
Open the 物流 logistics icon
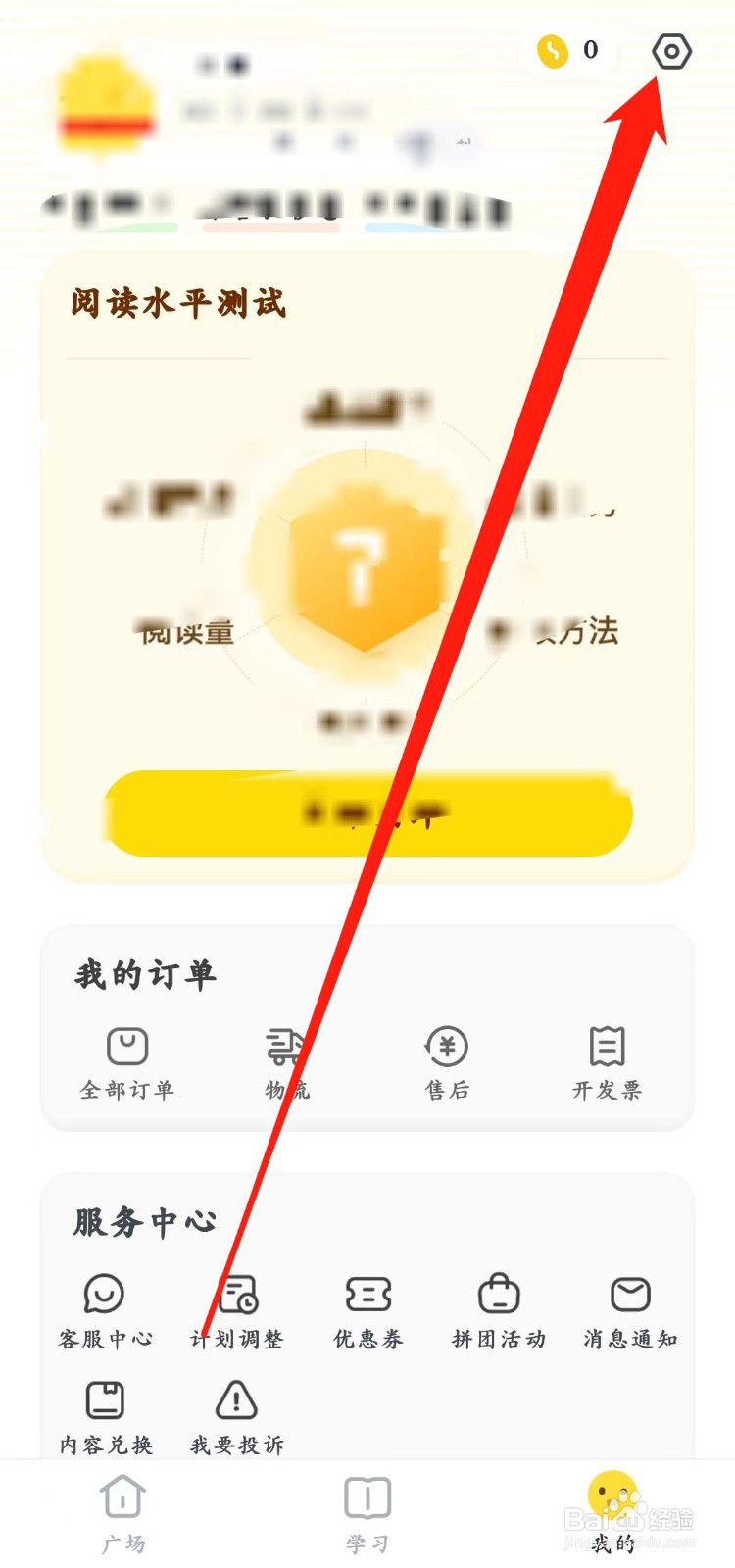[x=286, y=1047]
